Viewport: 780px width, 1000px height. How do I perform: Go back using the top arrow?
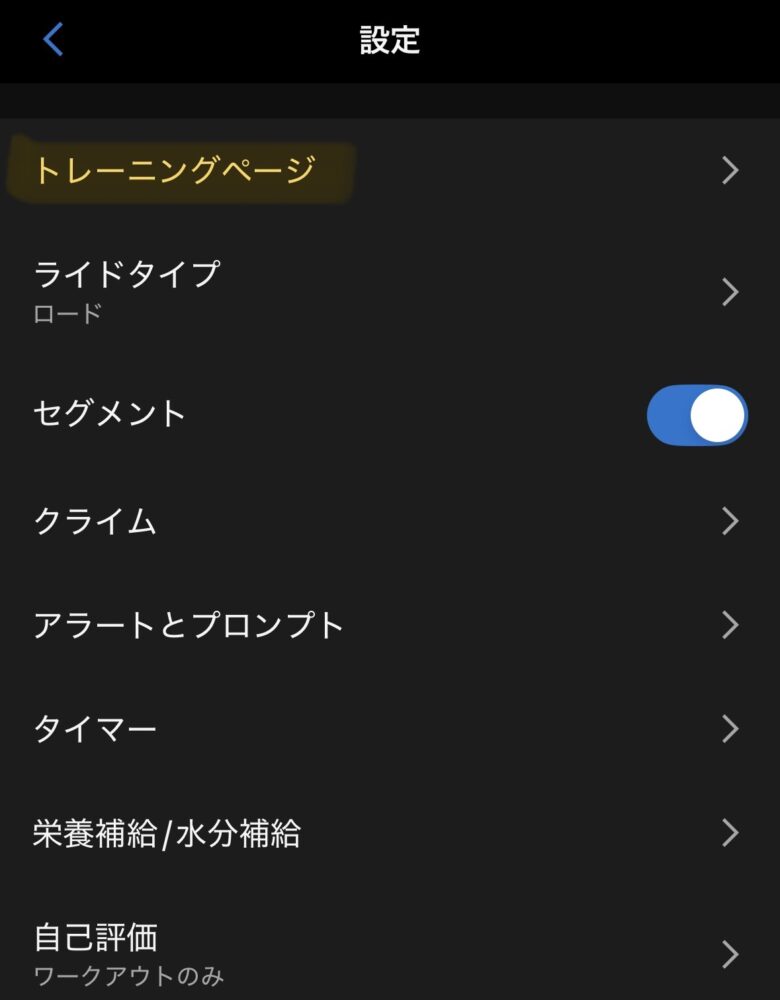point(54,40)
